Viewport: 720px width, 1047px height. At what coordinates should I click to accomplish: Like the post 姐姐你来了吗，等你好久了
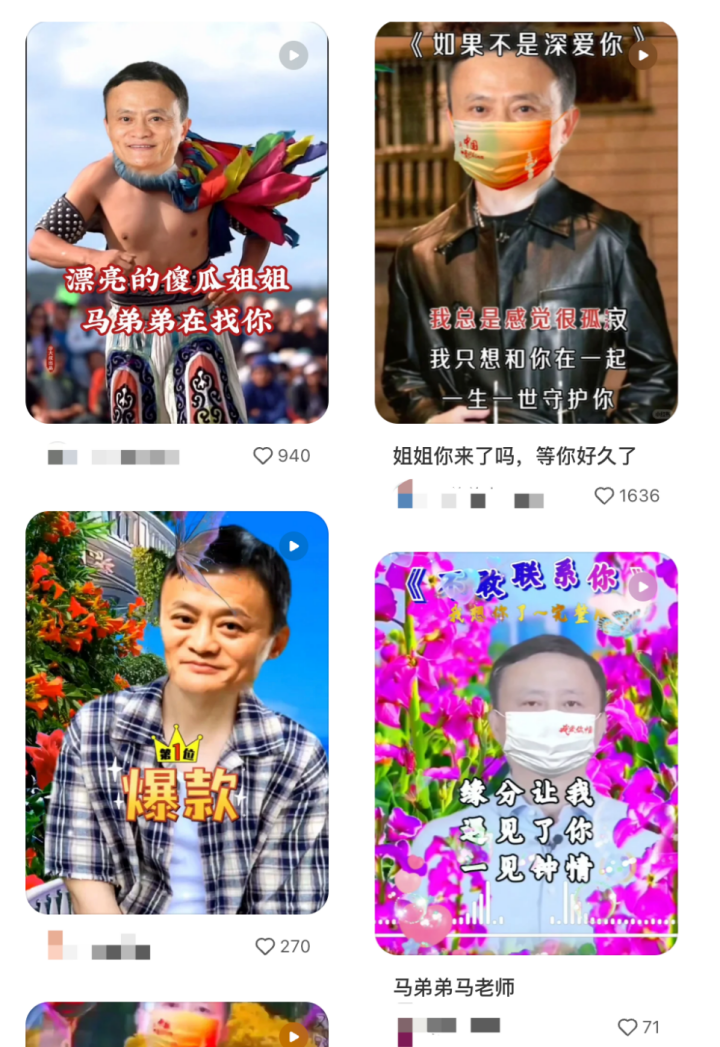(604, 496)
